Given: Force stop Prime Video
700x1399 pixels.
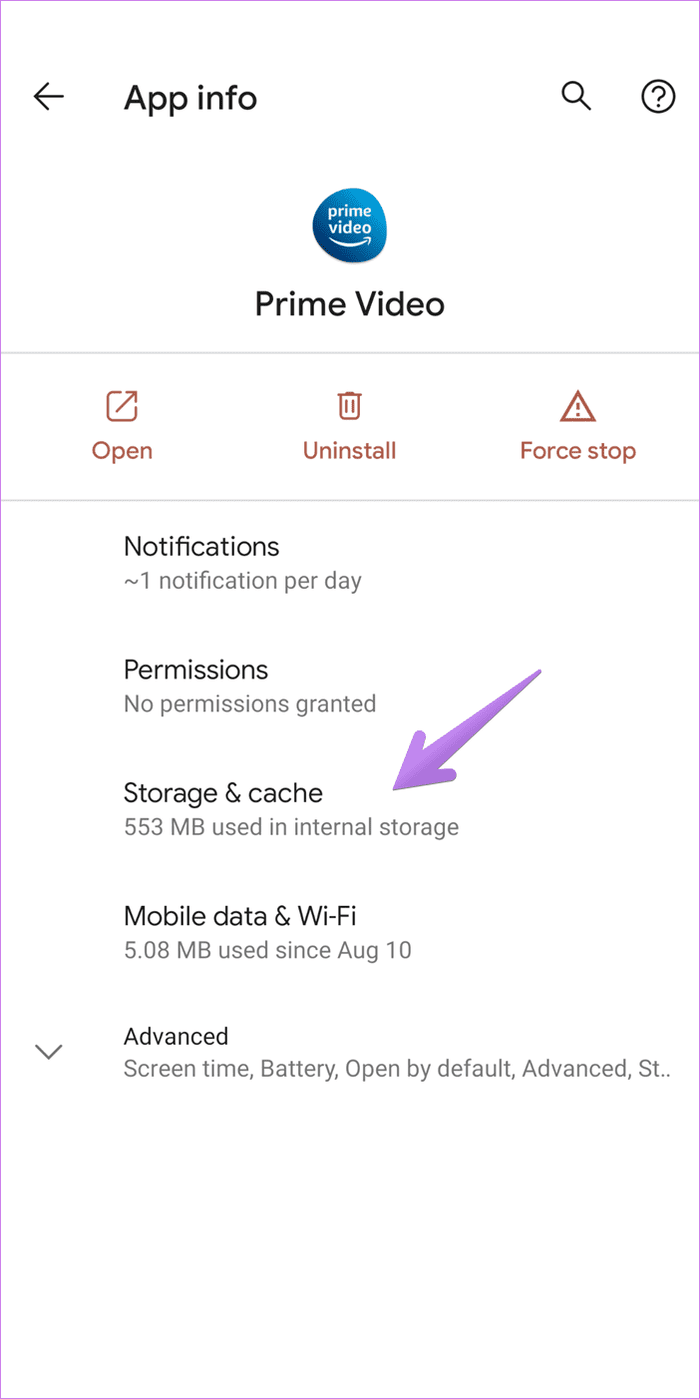Looking at the screenshot, I should coord(577,427).
